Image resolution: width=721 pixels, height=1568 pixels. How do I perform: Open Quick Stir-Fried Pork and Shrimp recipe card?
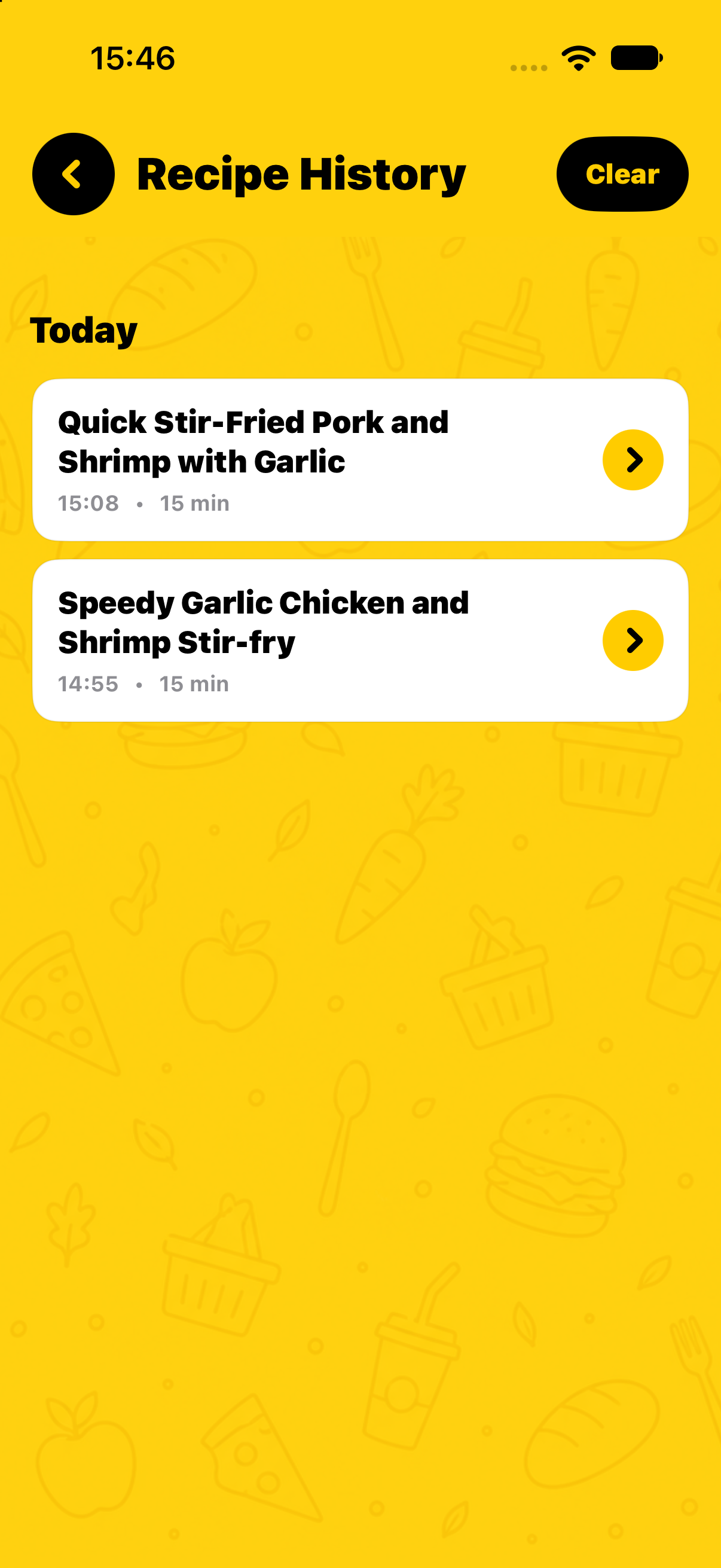(360, 460)
